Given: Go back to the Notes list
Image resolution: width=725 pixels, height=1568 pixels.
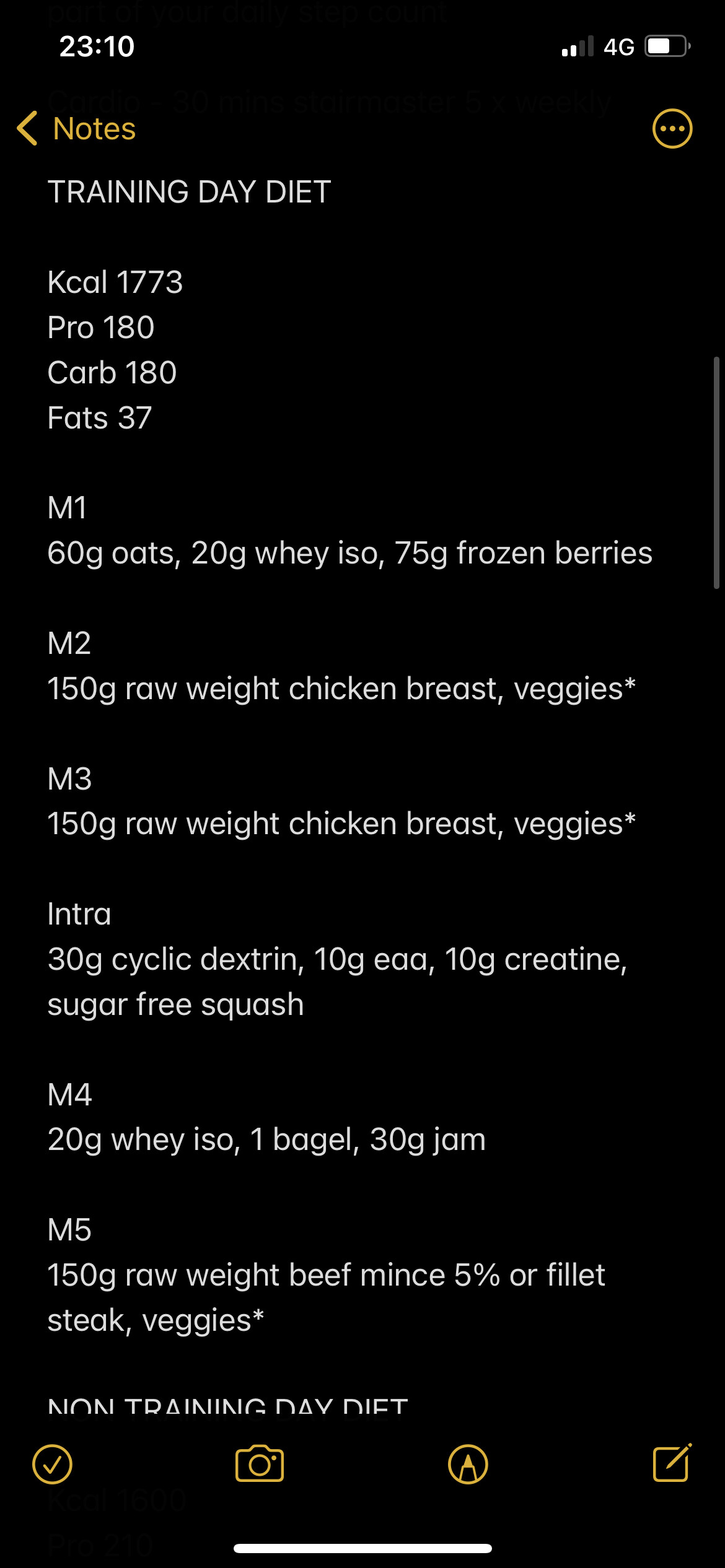Looking at the screenshot, I should point(77,129).
